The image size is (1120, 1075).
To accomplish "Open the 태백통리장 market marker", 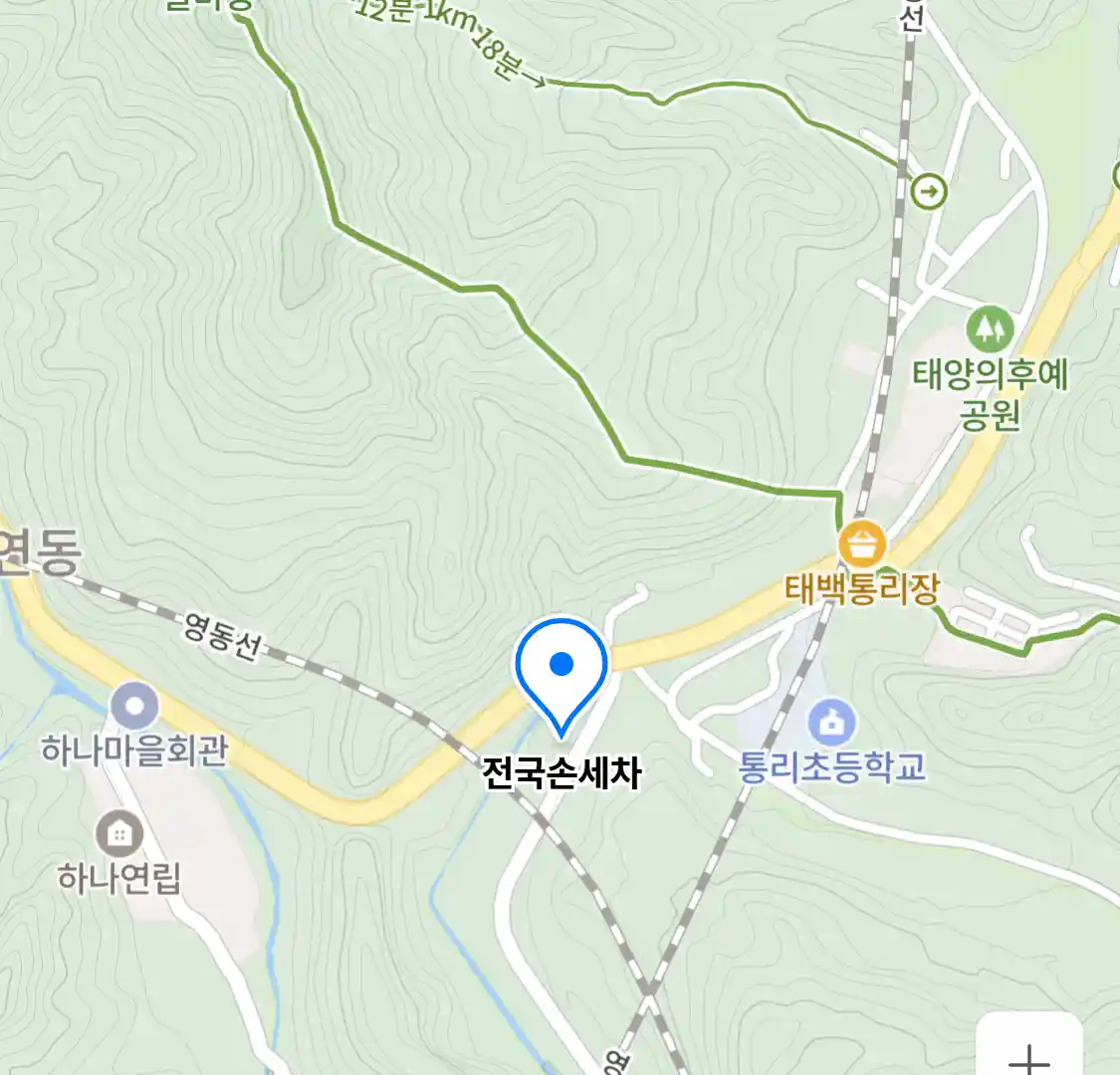I will 862,545.
